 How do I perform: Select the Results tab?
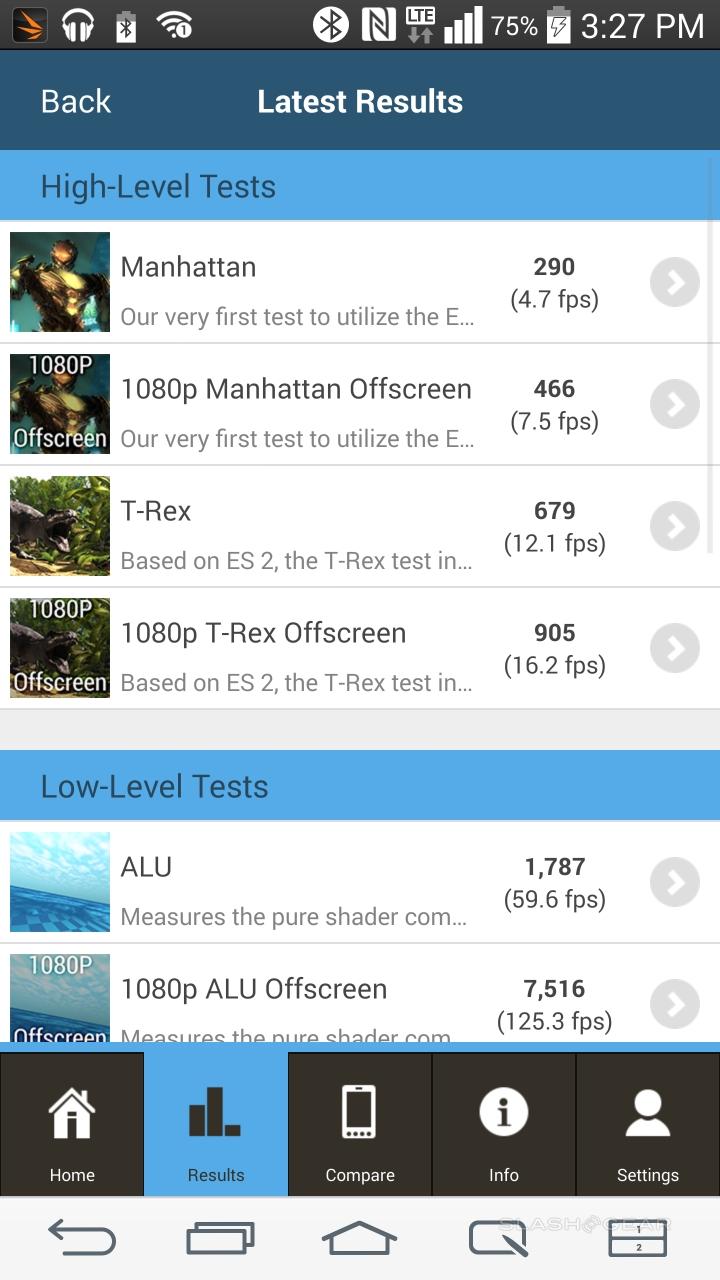pos(216,1125)
